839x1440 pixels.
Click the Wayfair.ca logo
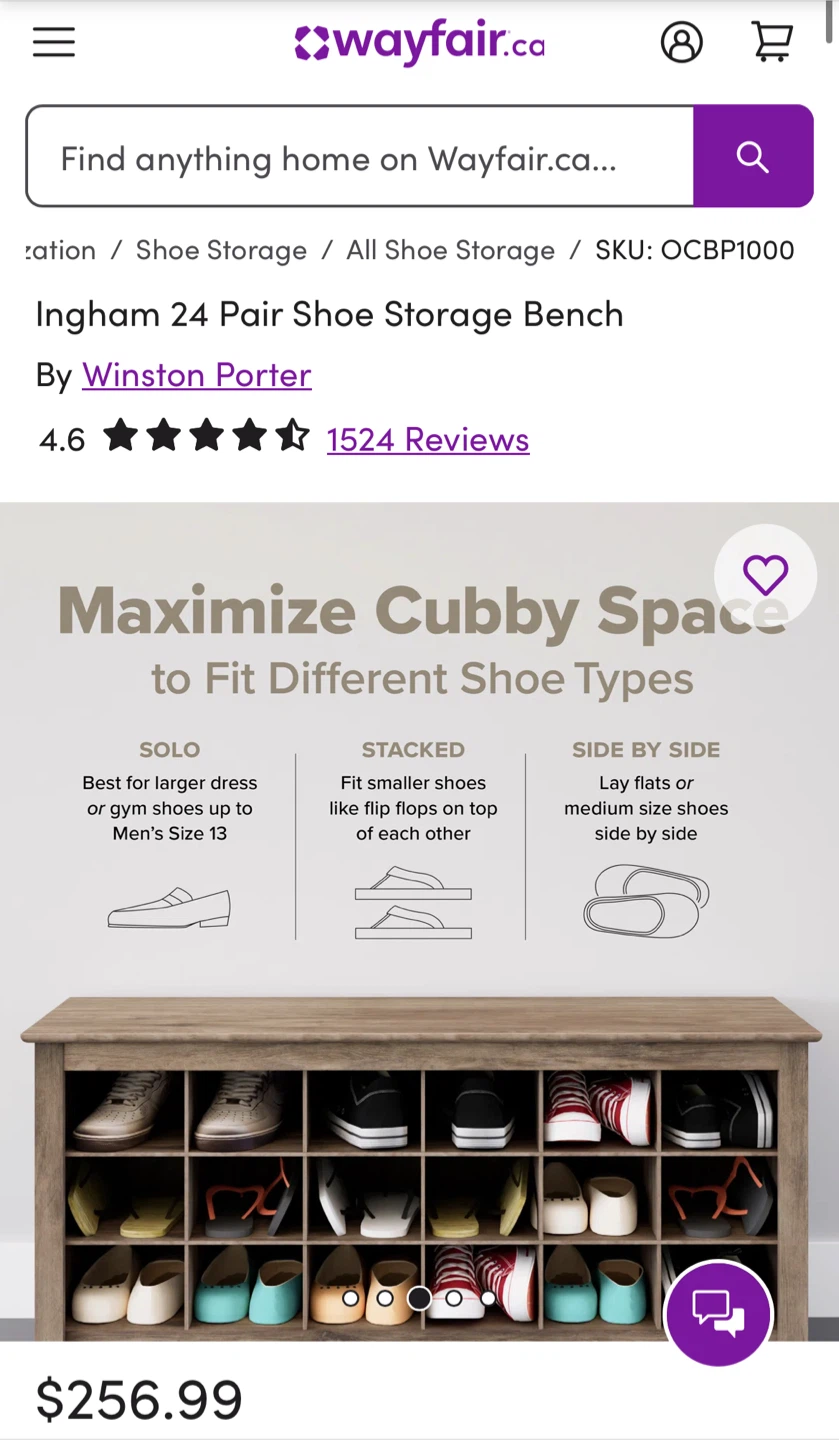pos(418,42)
